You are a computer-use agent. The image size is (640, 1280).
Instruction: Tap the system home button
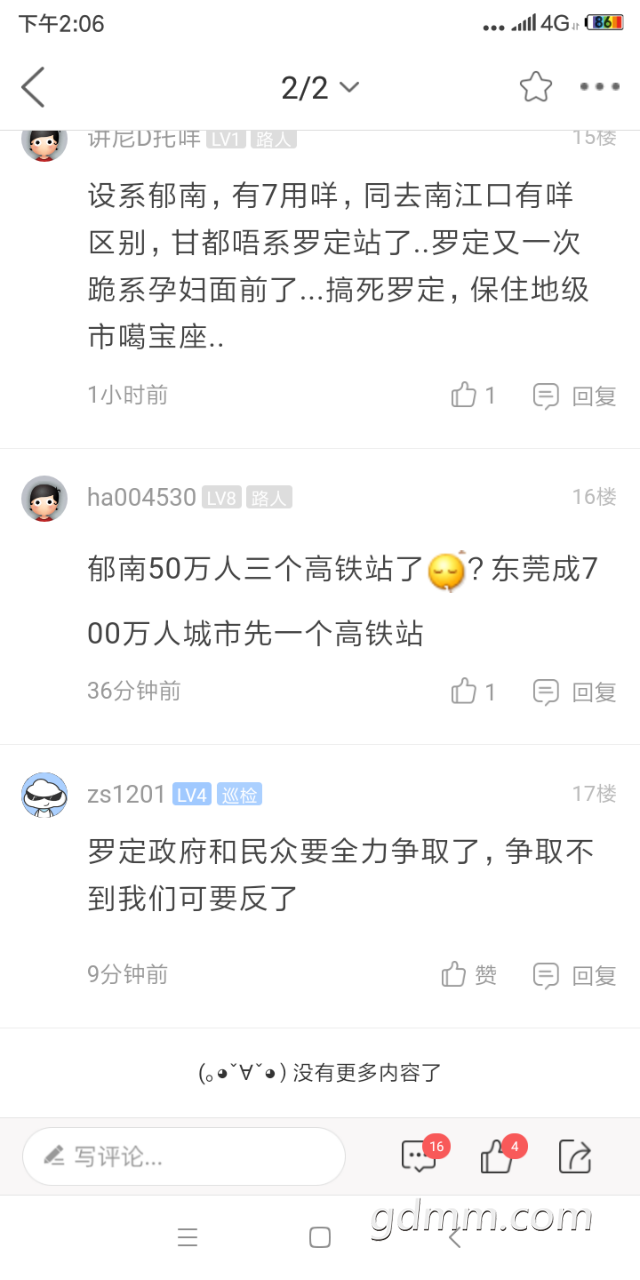(x=320, y=1238)
